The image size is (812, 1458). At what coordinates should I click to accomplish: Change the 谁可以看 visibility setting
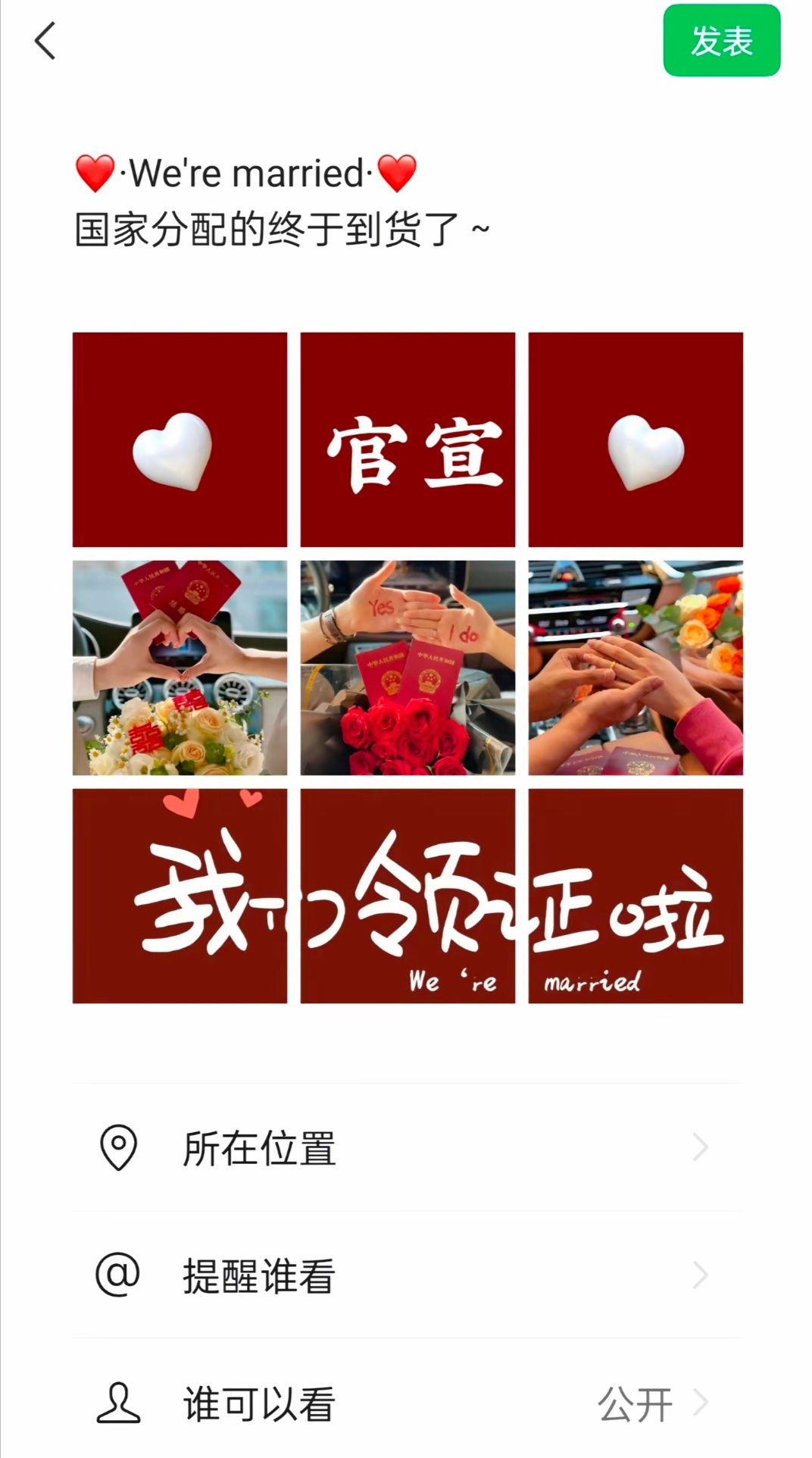point(408,1403)
